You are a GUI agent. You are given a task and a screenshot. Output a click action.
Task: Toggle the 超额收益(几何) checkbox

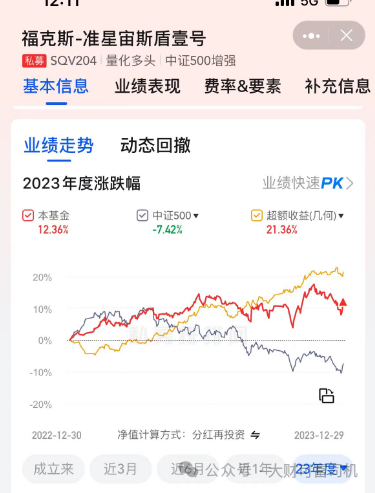[257, 215]
